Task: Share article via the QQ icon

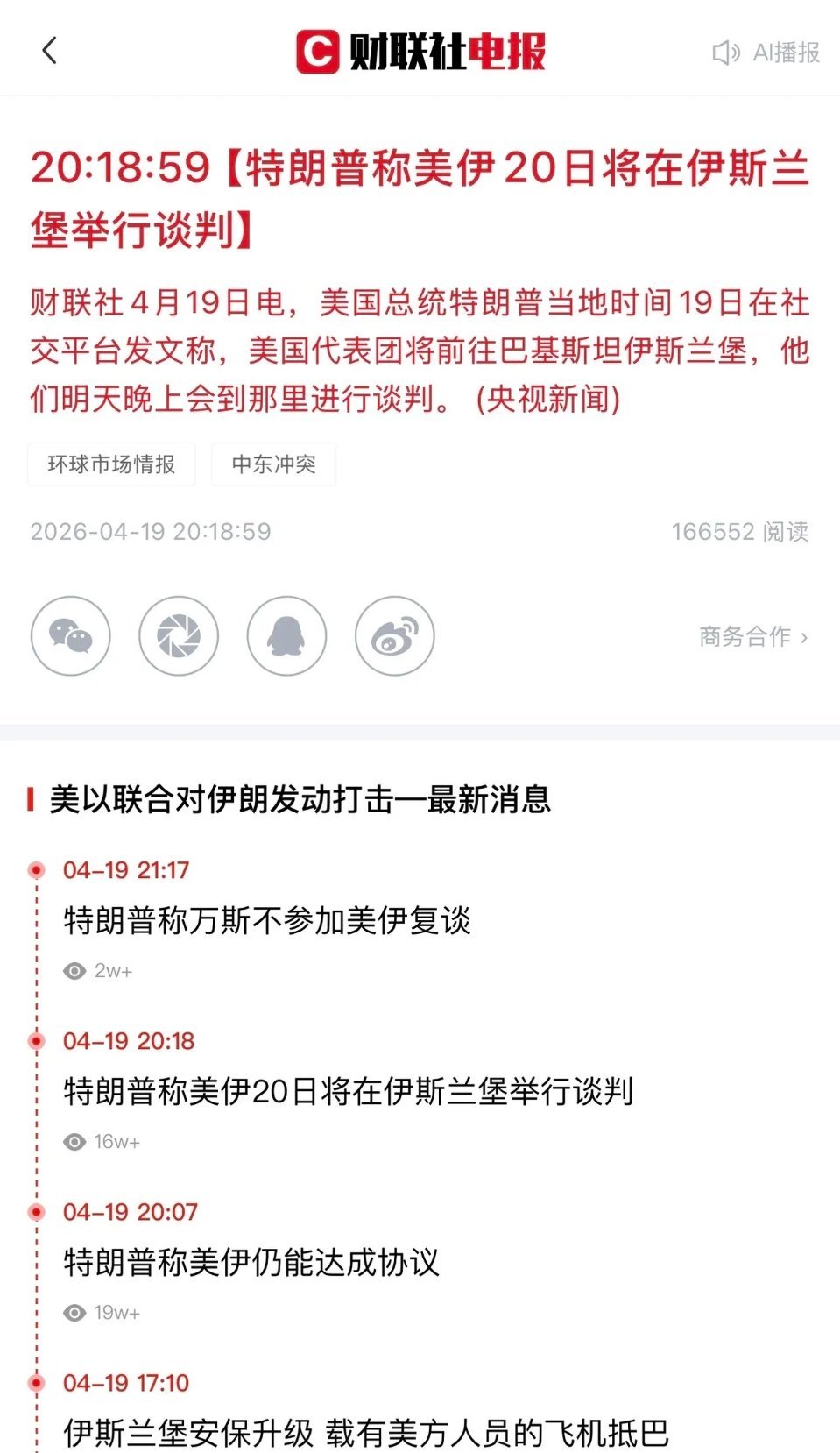Action: point(286,637)
